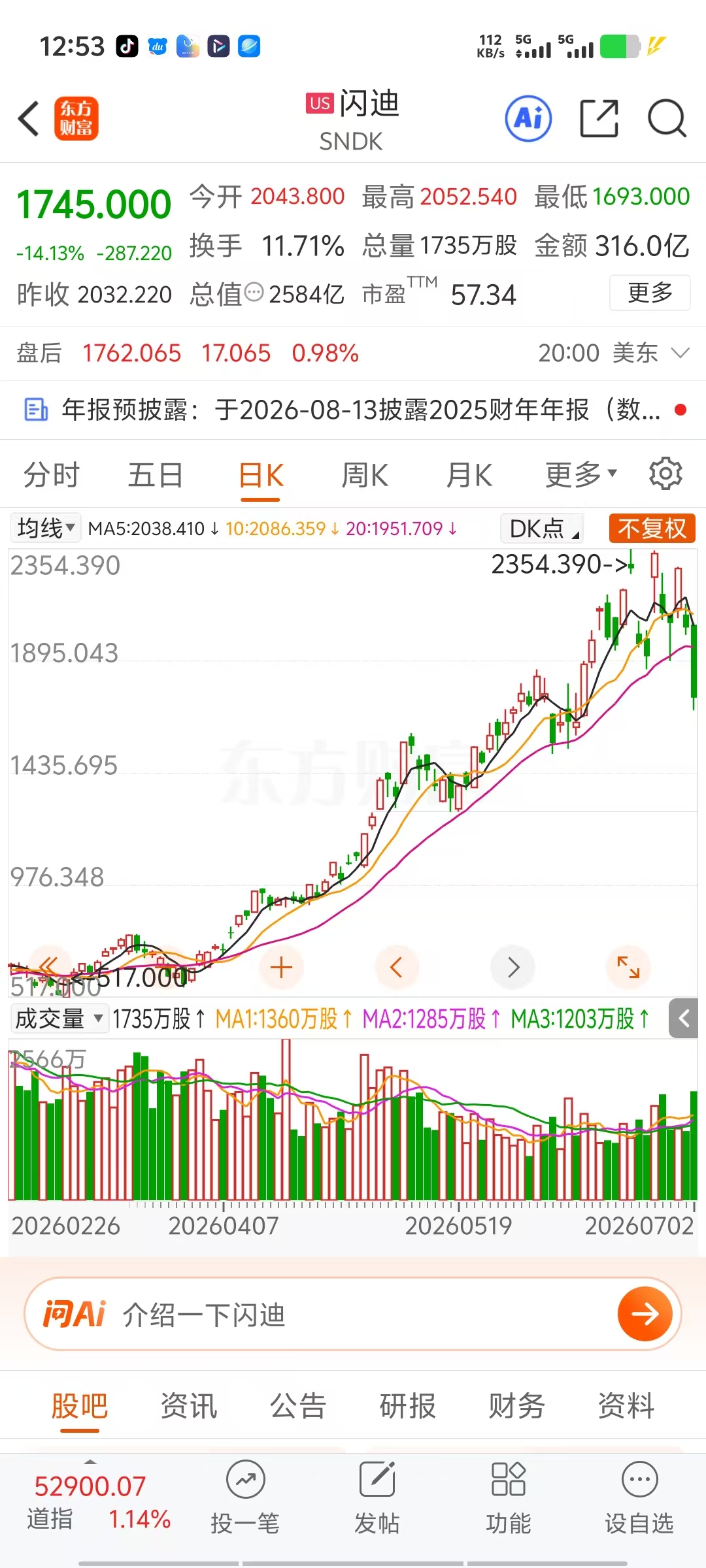The height and width of the screenshot is (1568, 706).
Task: Tap 更多 to show more quote data
Action: click(x=650, y=293)
